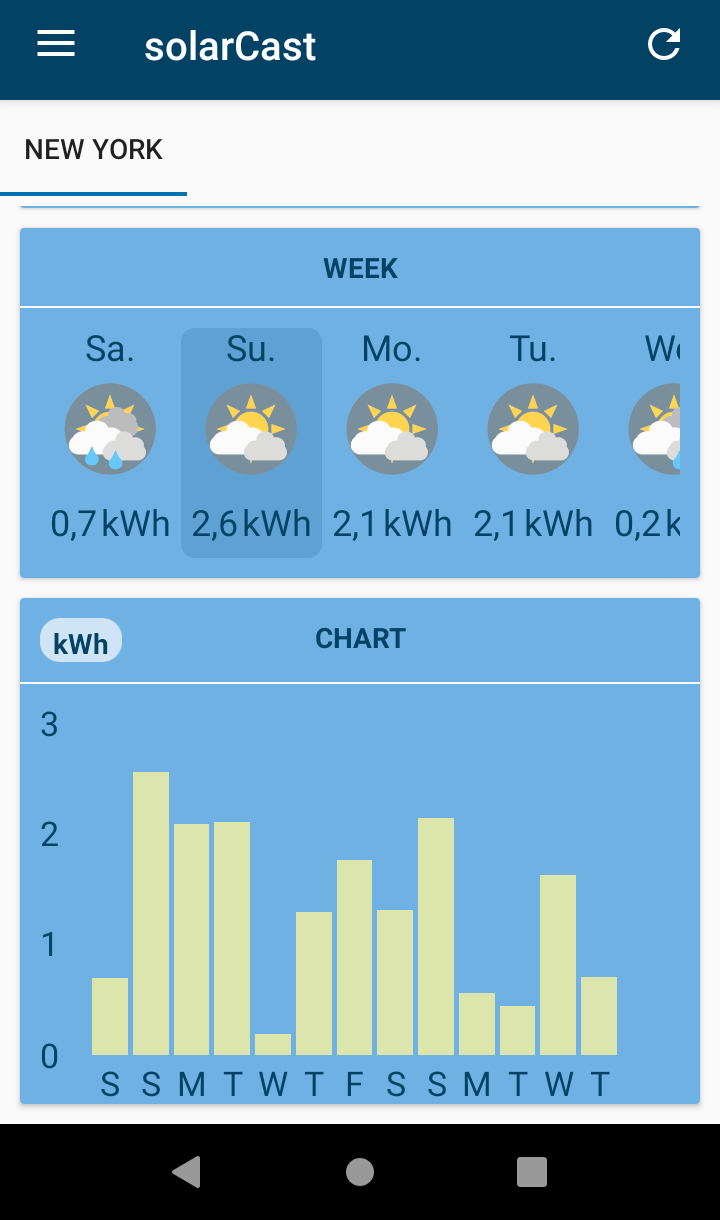Select Wednesday in the week forecast
Screen dimensions: 720x1220
(655, 442)
